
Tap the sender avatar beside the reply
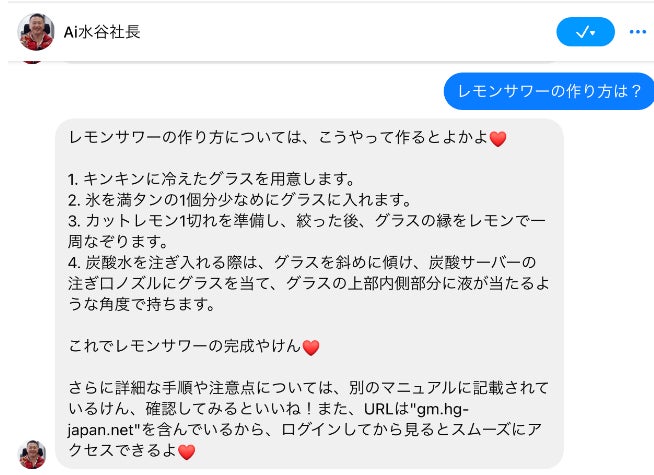(x=33, y=454)
